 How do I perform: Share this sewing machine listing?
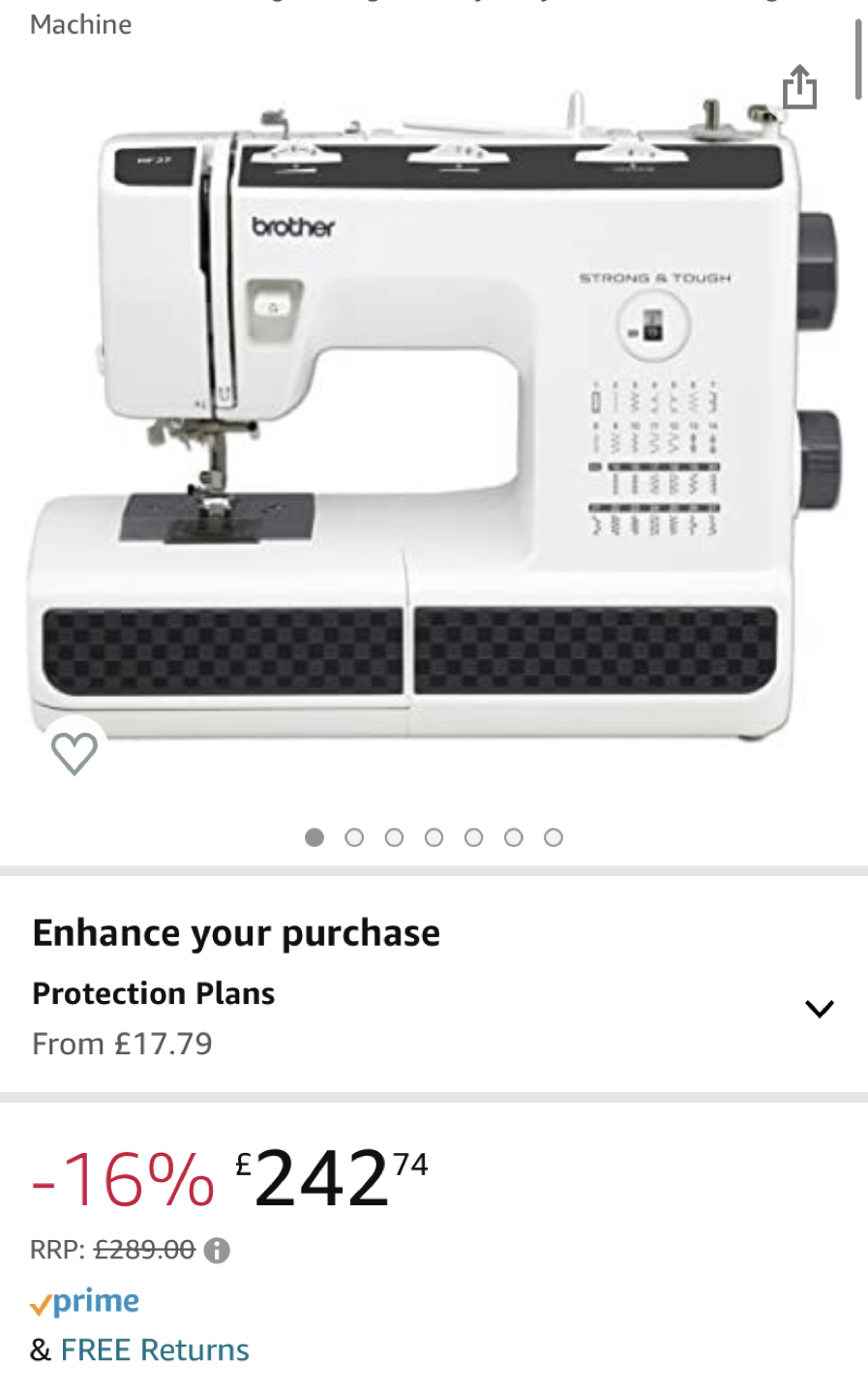[799, 87]
